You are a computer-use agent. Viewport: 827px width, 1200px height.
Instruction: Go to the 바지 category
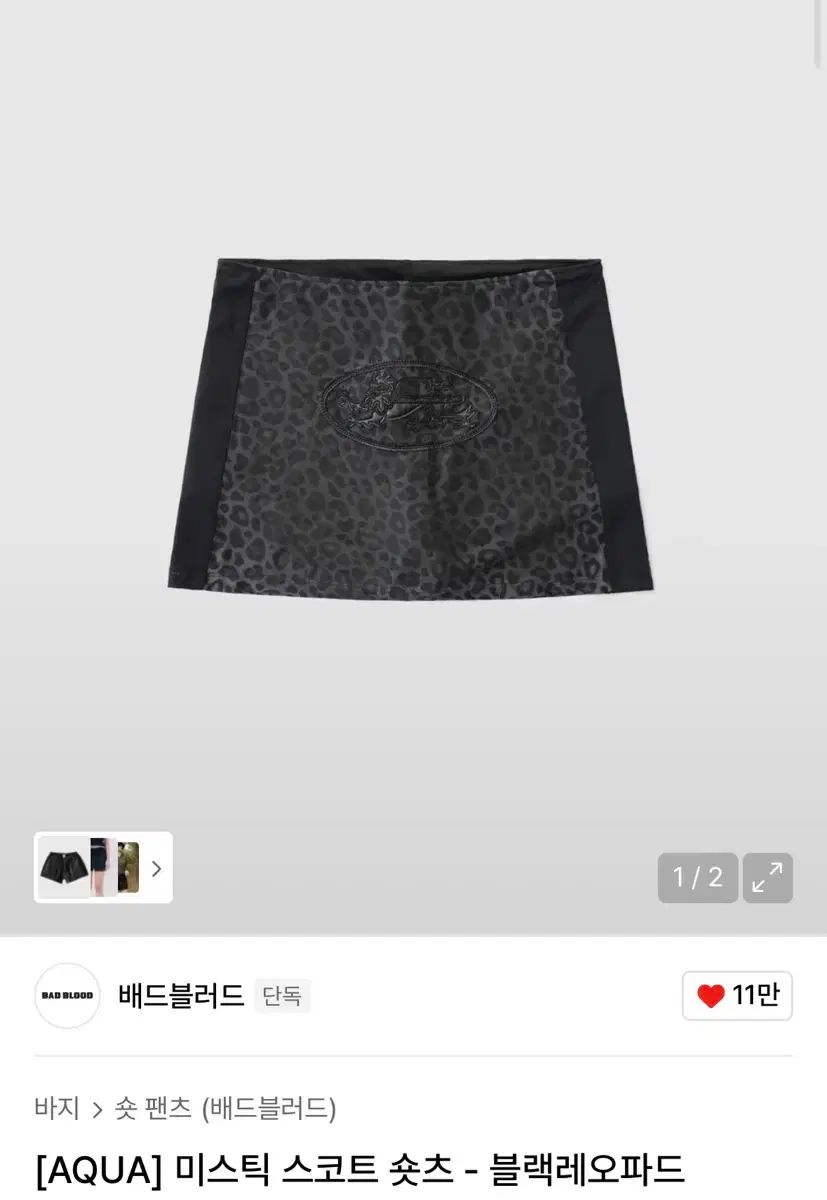57,1108
